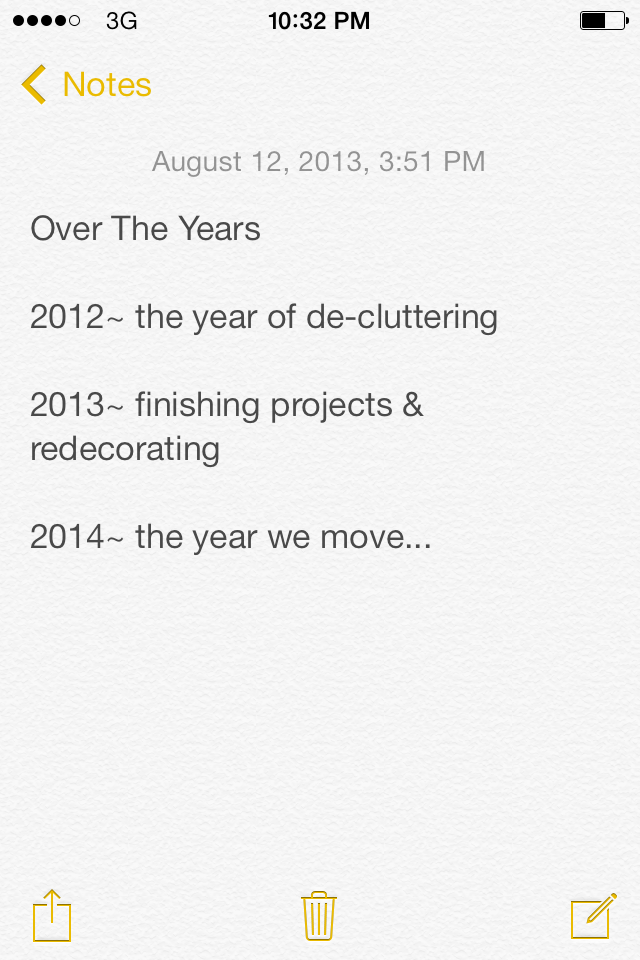Delete this note with the trash icon
The height and width of the screenshot is (960, 640).
tap(319, 915)
